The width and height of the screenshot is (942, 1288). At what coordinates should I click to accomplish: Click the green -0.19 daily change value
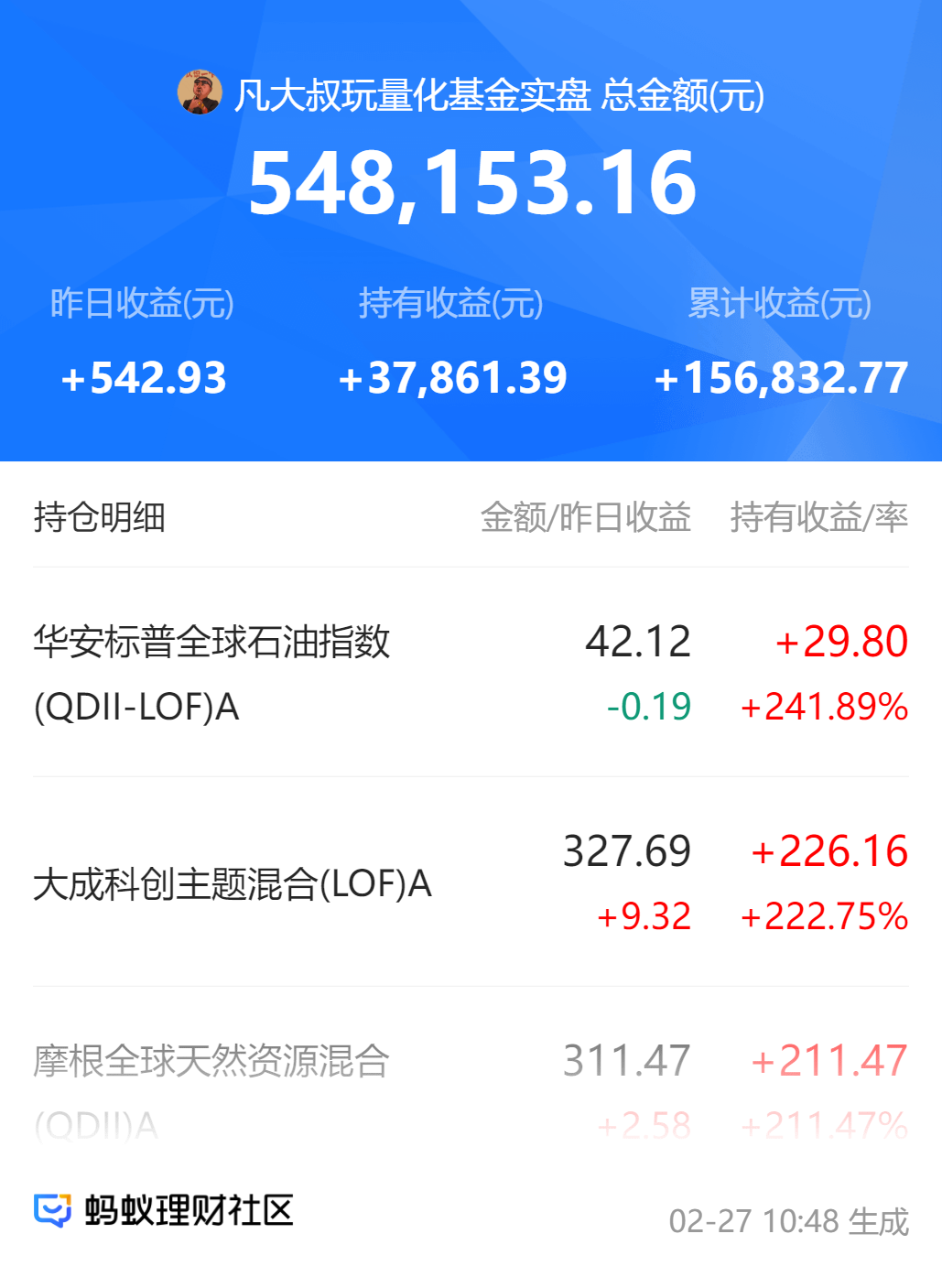(x=647, y=707)
